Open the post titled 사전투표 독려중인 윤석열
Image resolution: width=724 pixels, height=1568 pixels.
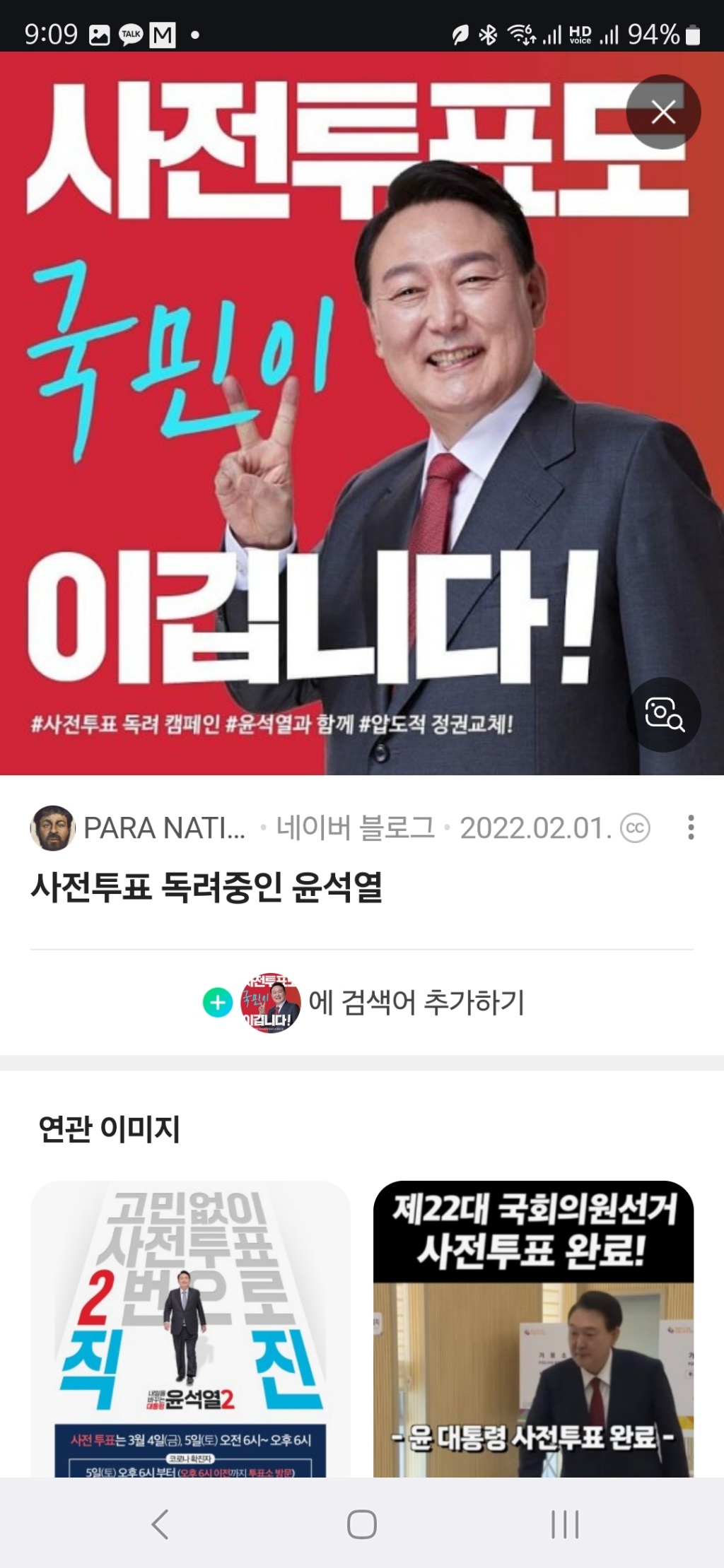(206, 888)
